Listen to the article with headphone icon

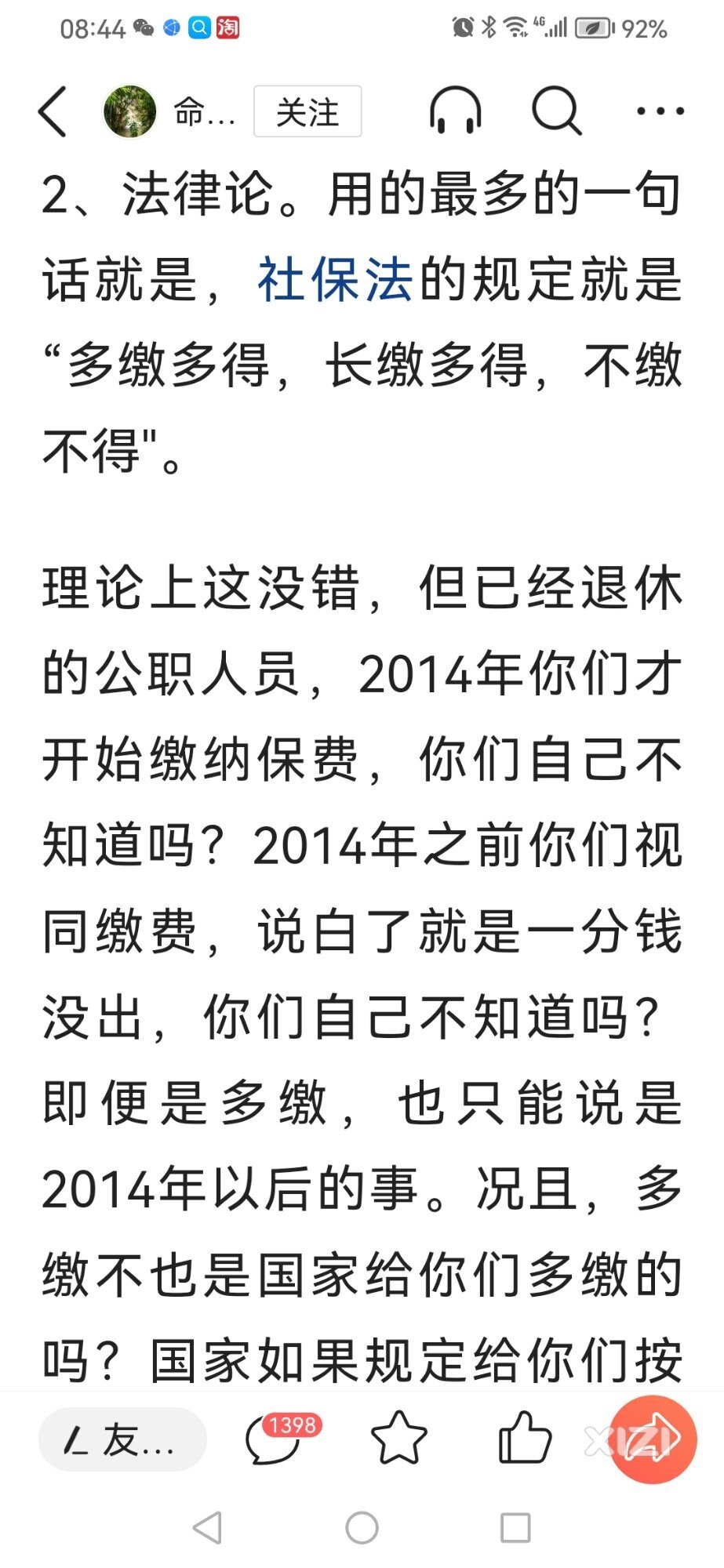click(x=455, y=111)
